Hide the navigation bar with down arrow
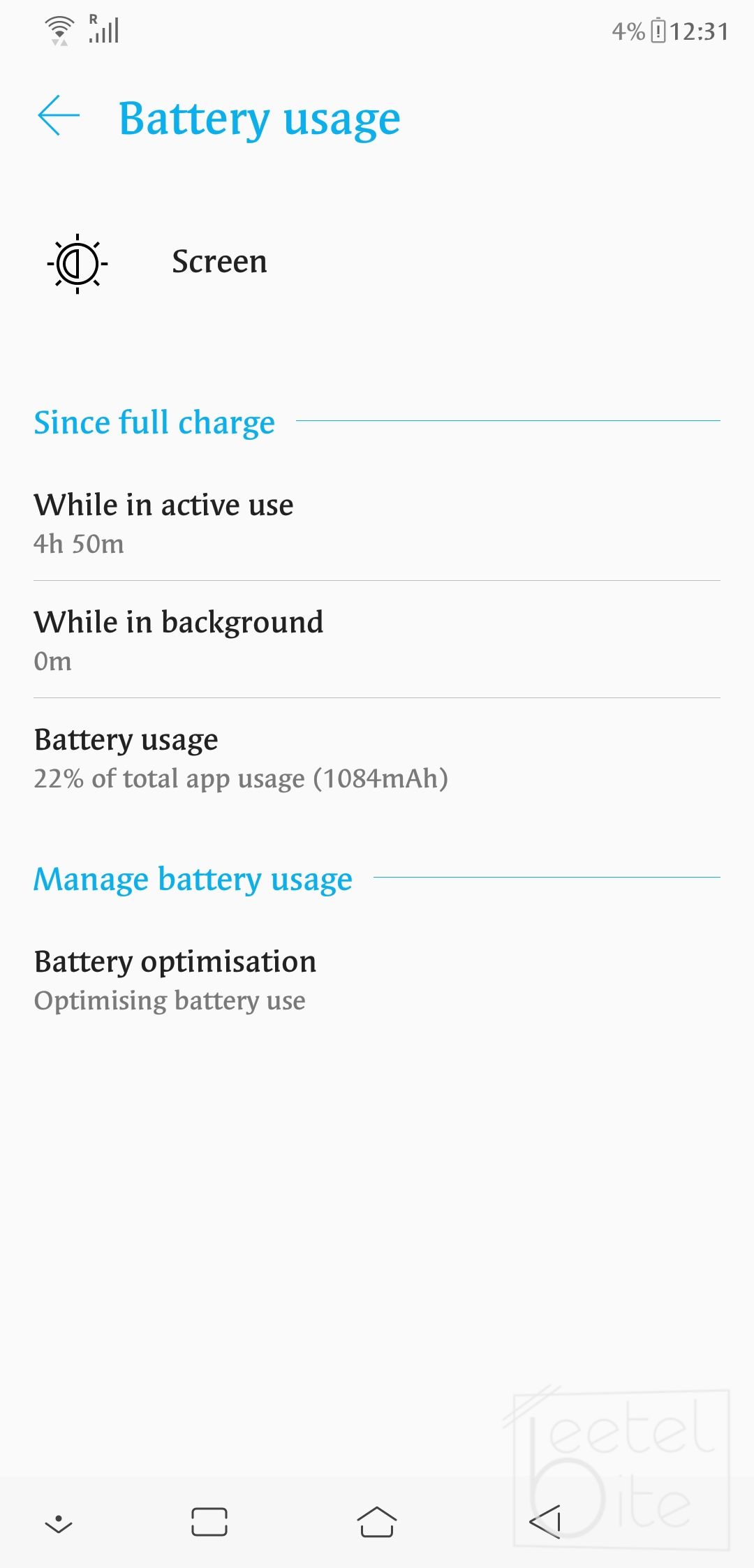Screen dimensions: 754x1568 pos(59,1523)
